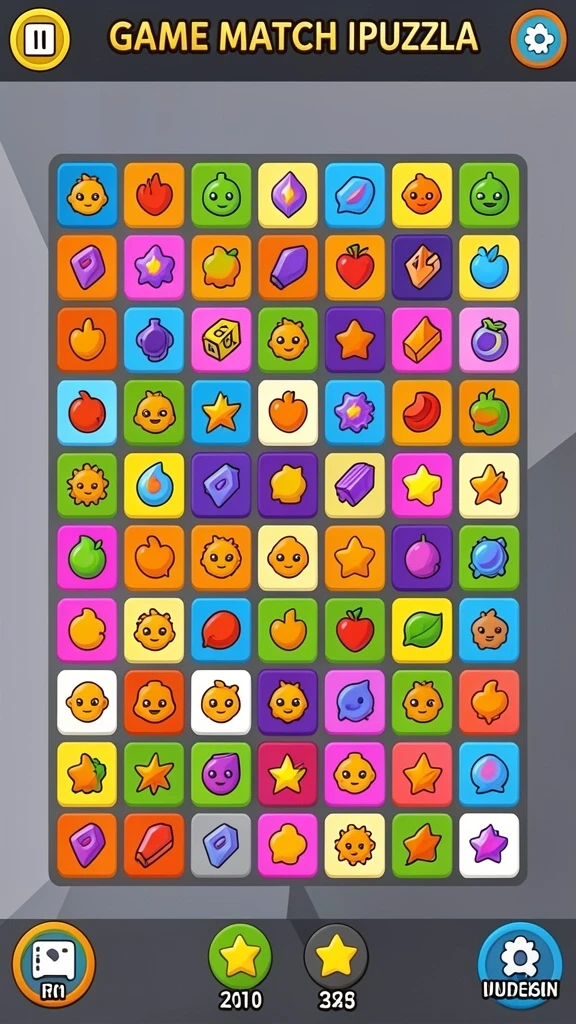The width and height of the screenshot is (576, 1024).
Task: Select the yellow dice cube on pink tile
Action: tap(221, 340)
